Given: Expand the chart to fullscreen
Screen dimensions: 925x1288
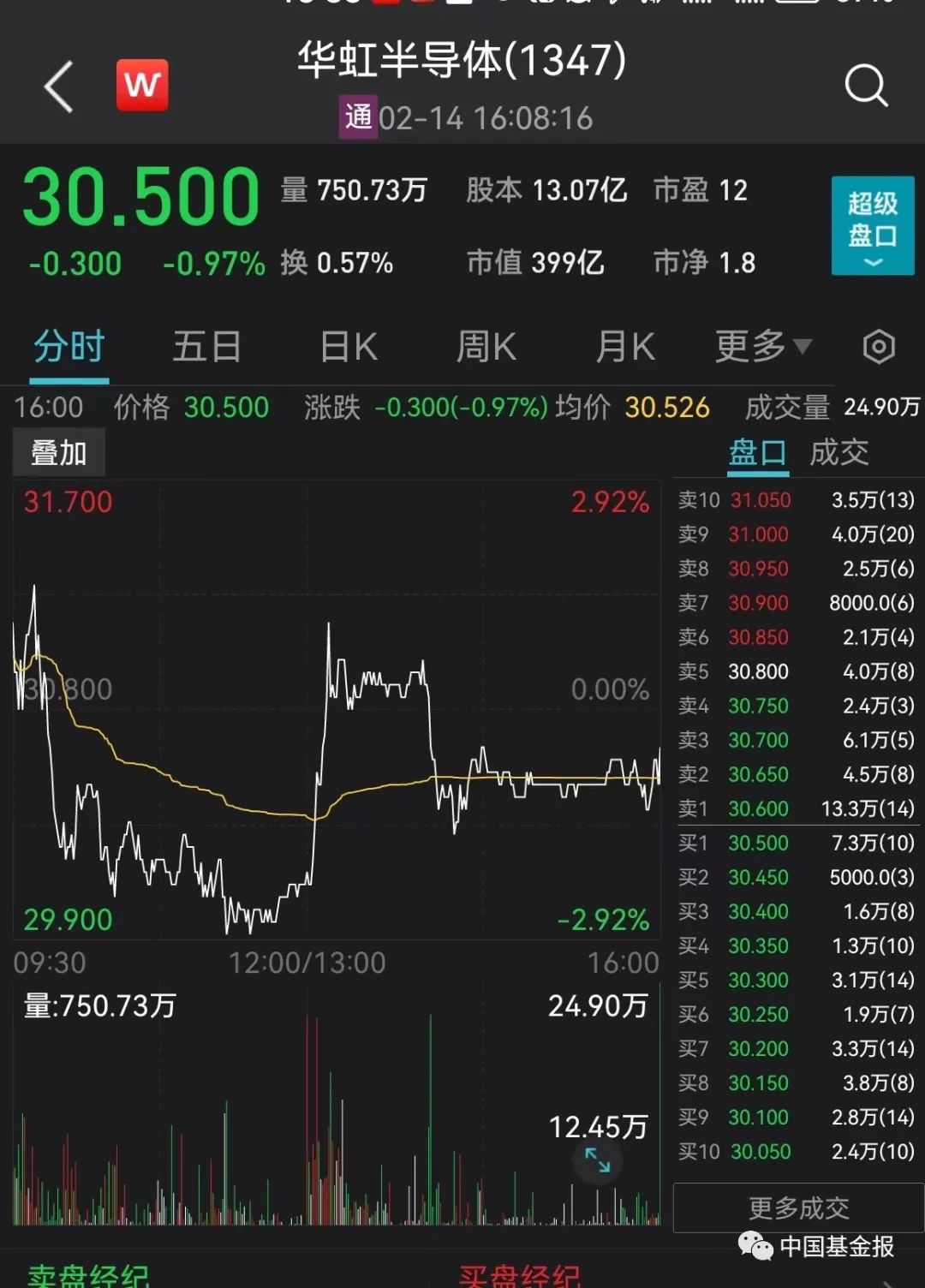Looking at the screenshot, I should coord(598,1160).
